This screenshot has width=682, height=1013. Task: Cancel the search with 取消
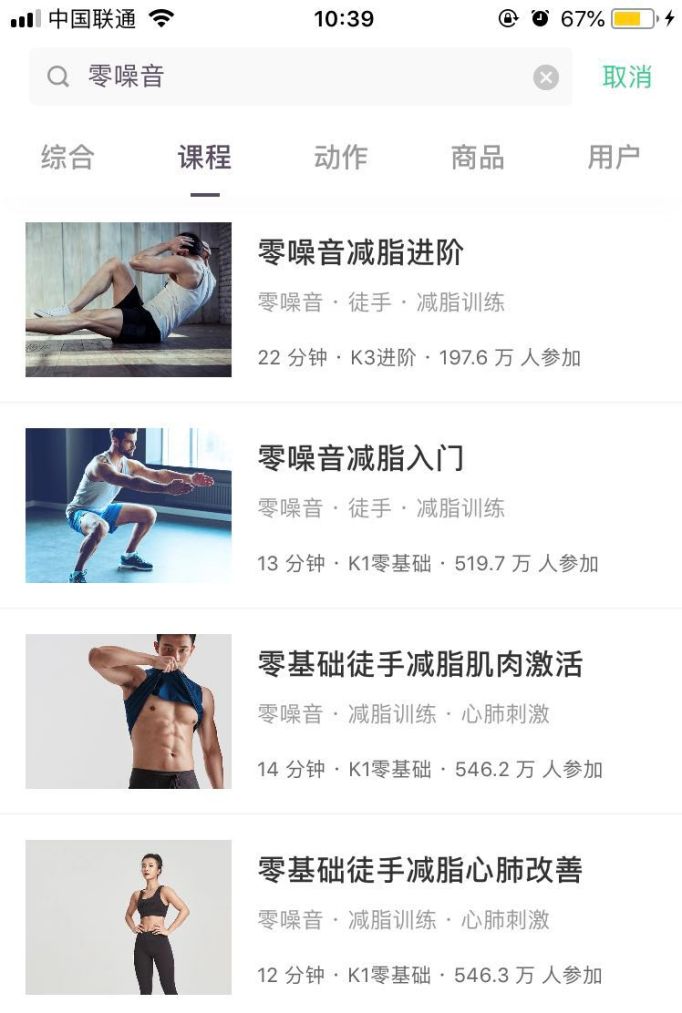[627, 77]
